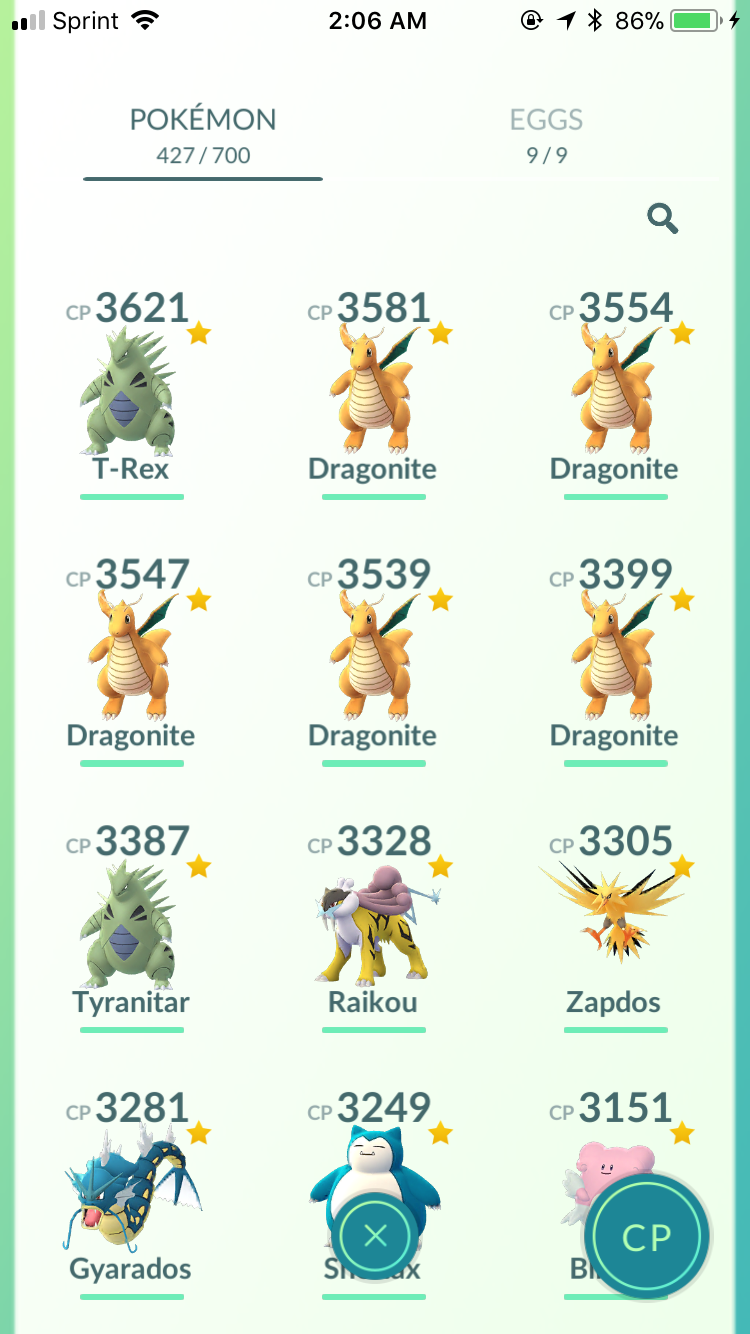Screen dimensions: 750x1334
Task: Close the Pokémon list with X button
Action: click(x=375, y=1237)
